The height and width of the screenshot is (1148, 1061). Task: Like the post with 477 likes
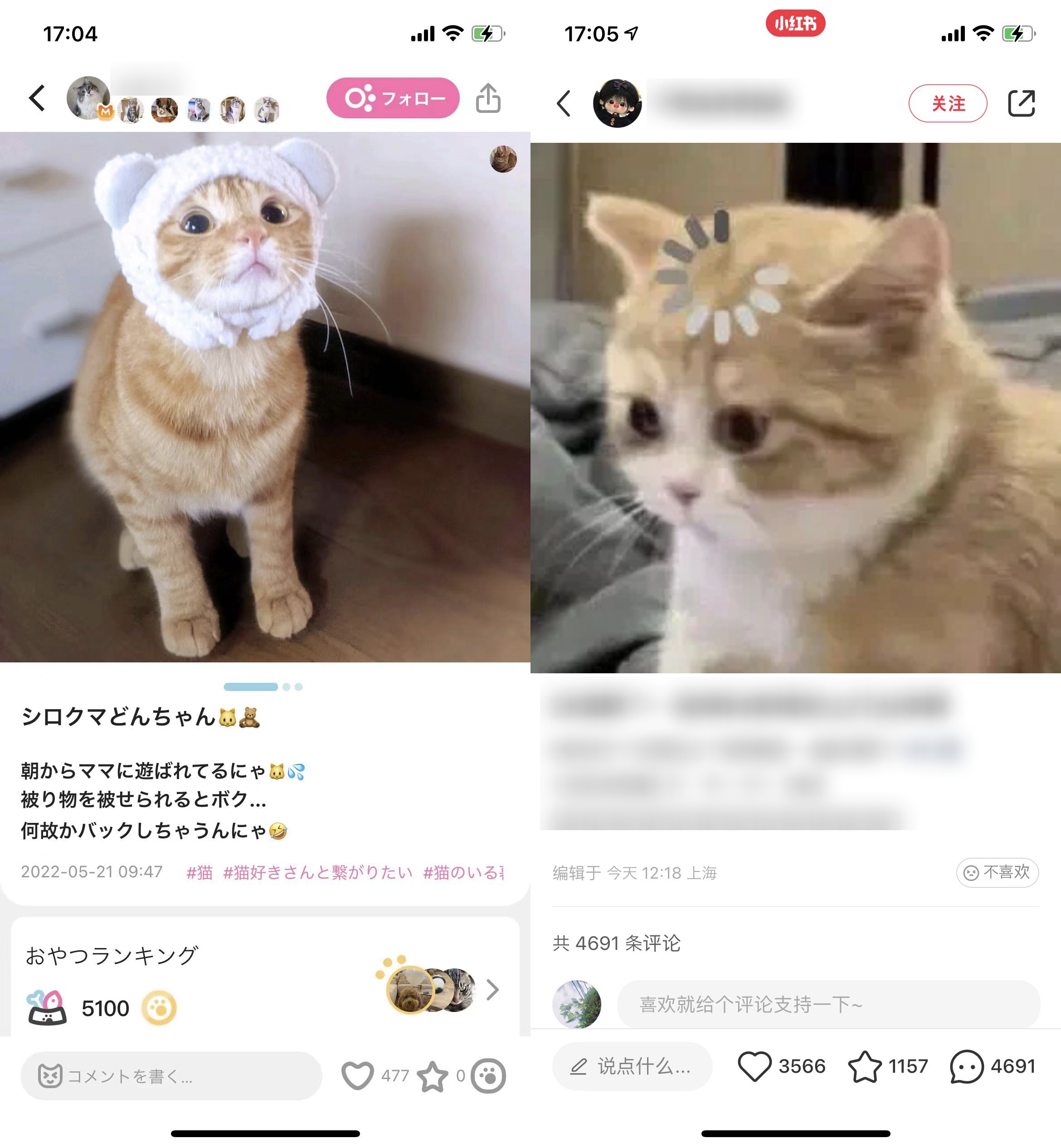coord(358,1075)
